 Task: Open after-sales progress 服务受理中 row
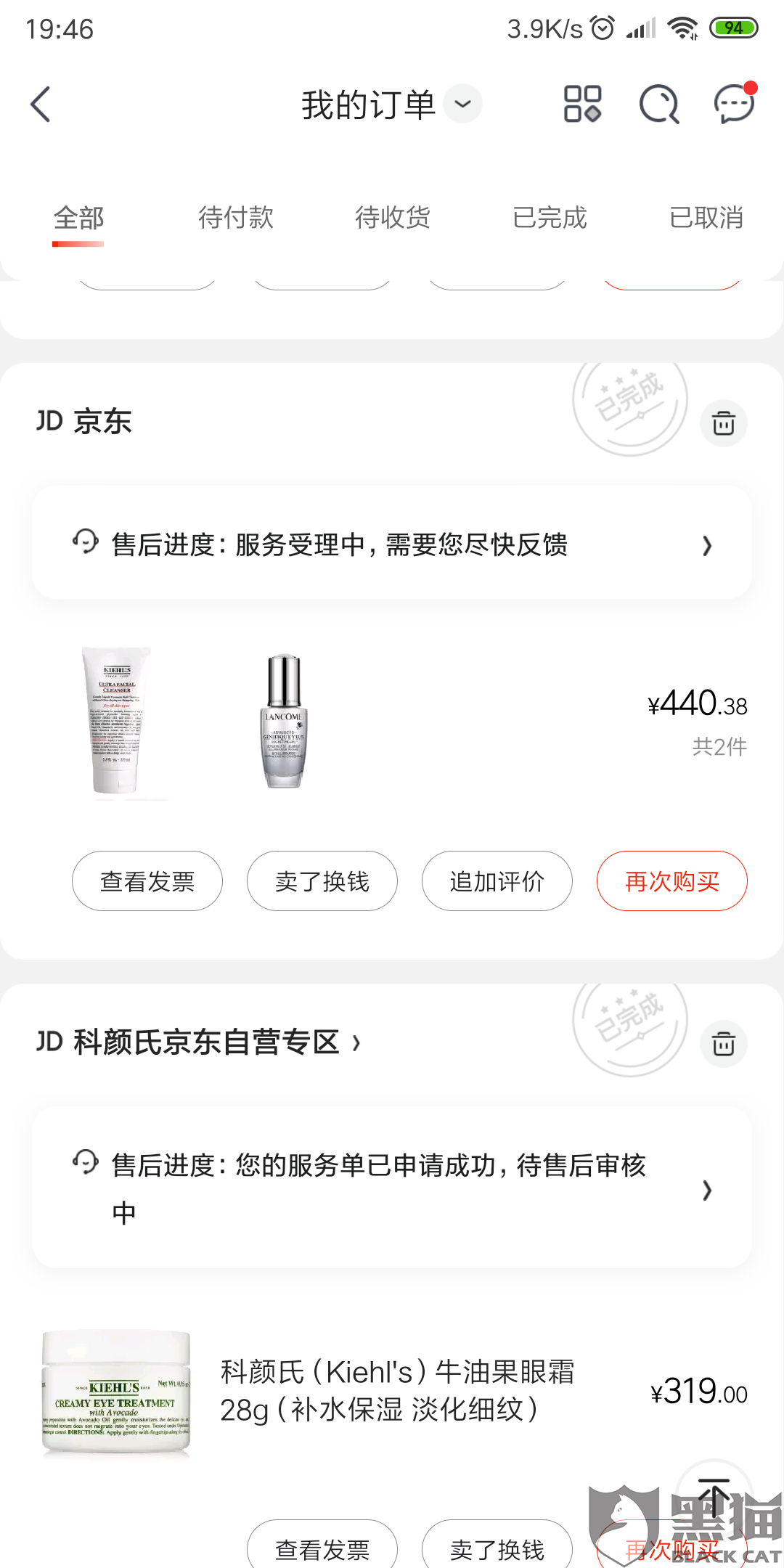coord(392,544)
